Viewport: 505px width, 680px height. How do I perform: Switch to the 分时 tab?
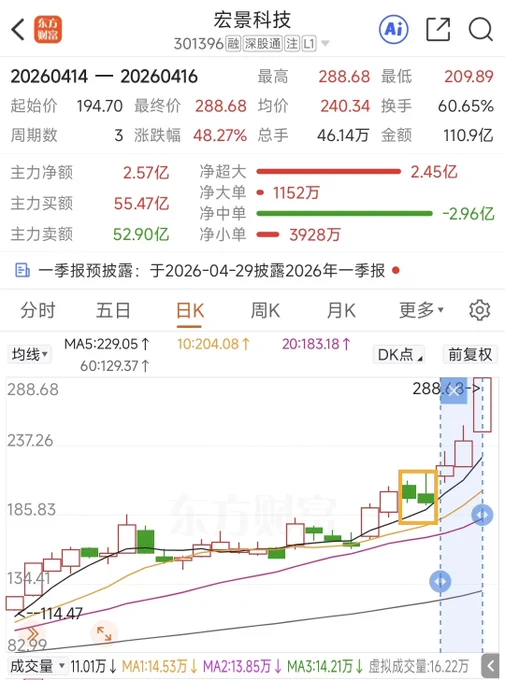pyautogui.click(x=37, y=311)
